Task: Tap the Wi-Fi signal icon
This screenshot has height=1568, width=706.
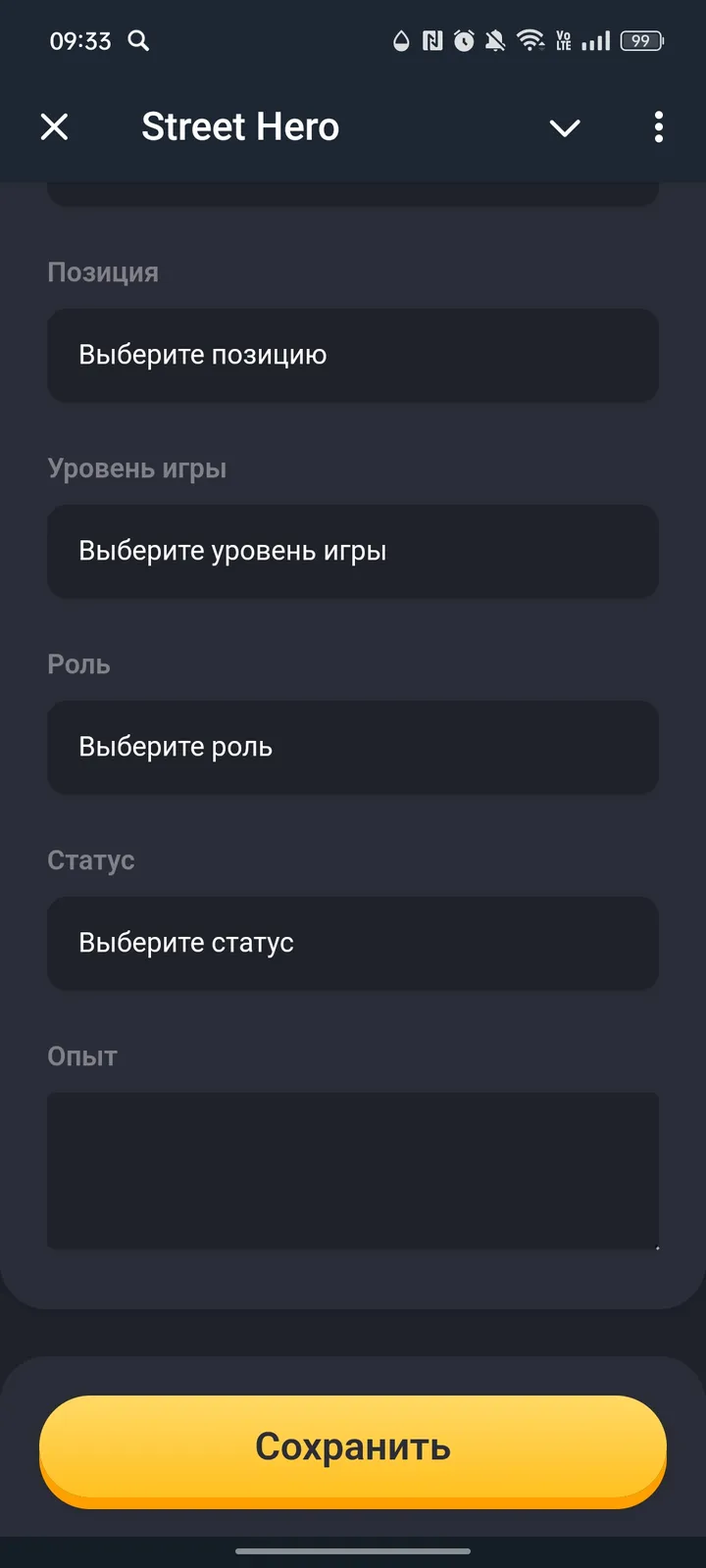Action: [531, 41]
